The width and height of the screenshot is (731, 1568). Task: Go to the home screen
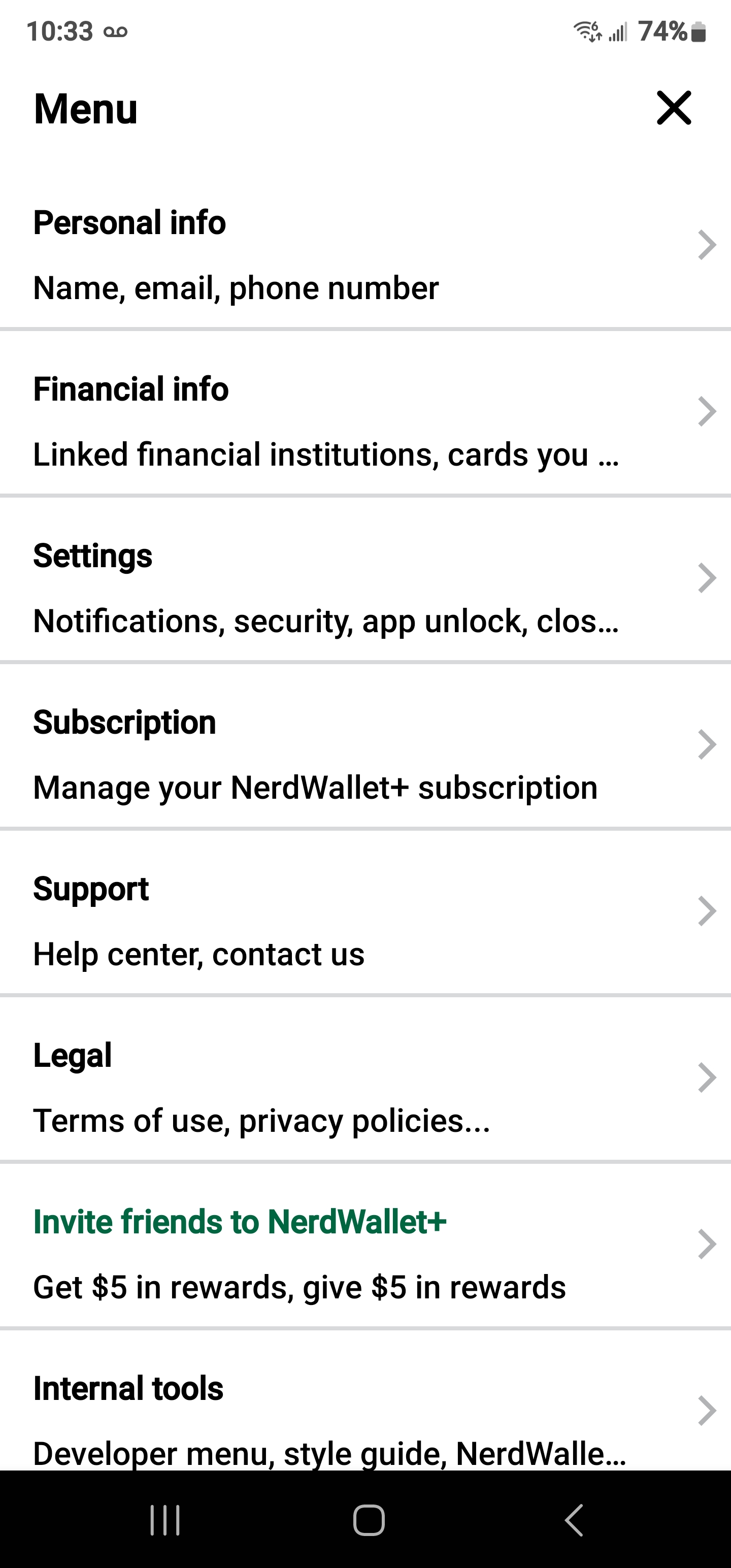coord(369,1520)
